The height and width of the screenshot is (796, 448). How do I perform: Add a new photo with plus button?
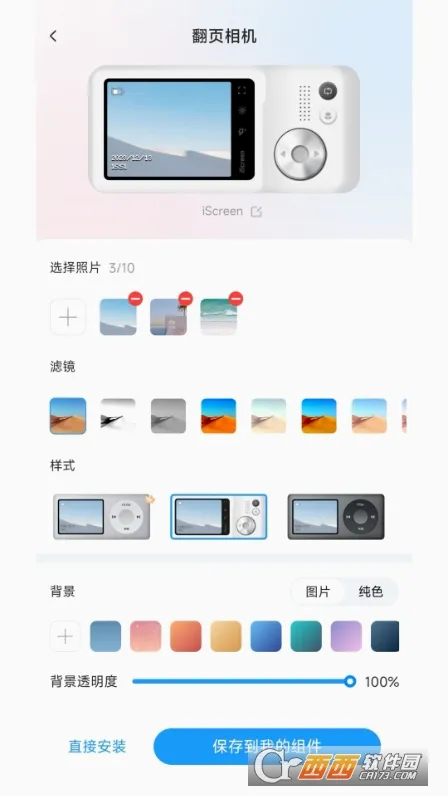68,317
